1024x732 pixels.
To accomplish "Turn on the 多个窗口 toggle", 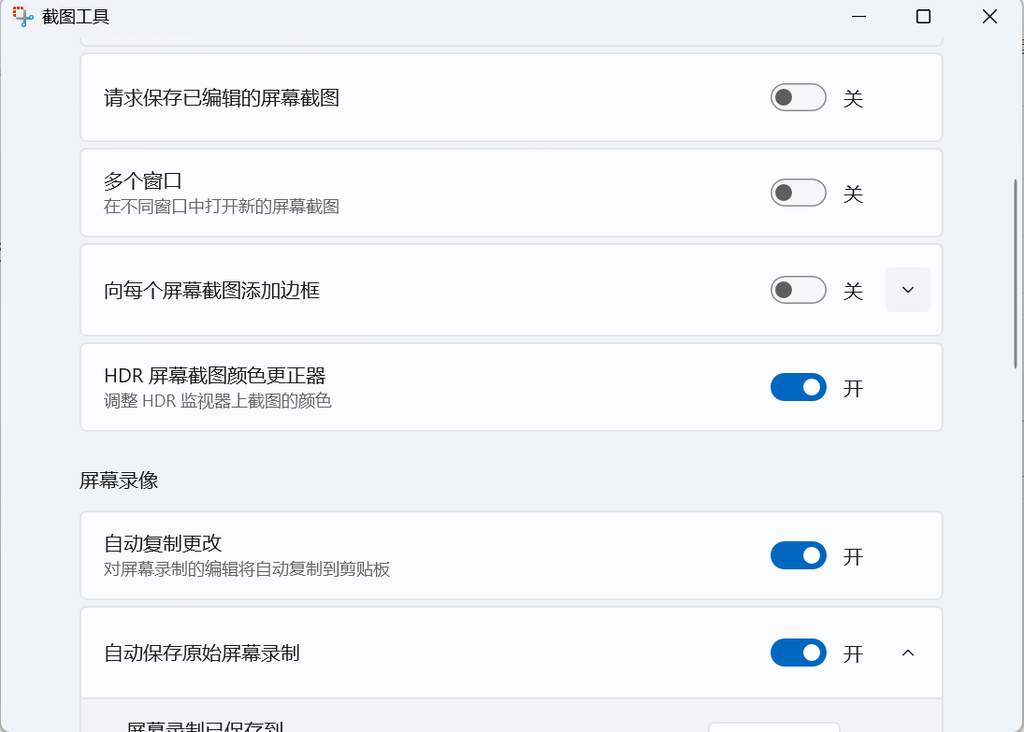I will (x=798, y=193).
